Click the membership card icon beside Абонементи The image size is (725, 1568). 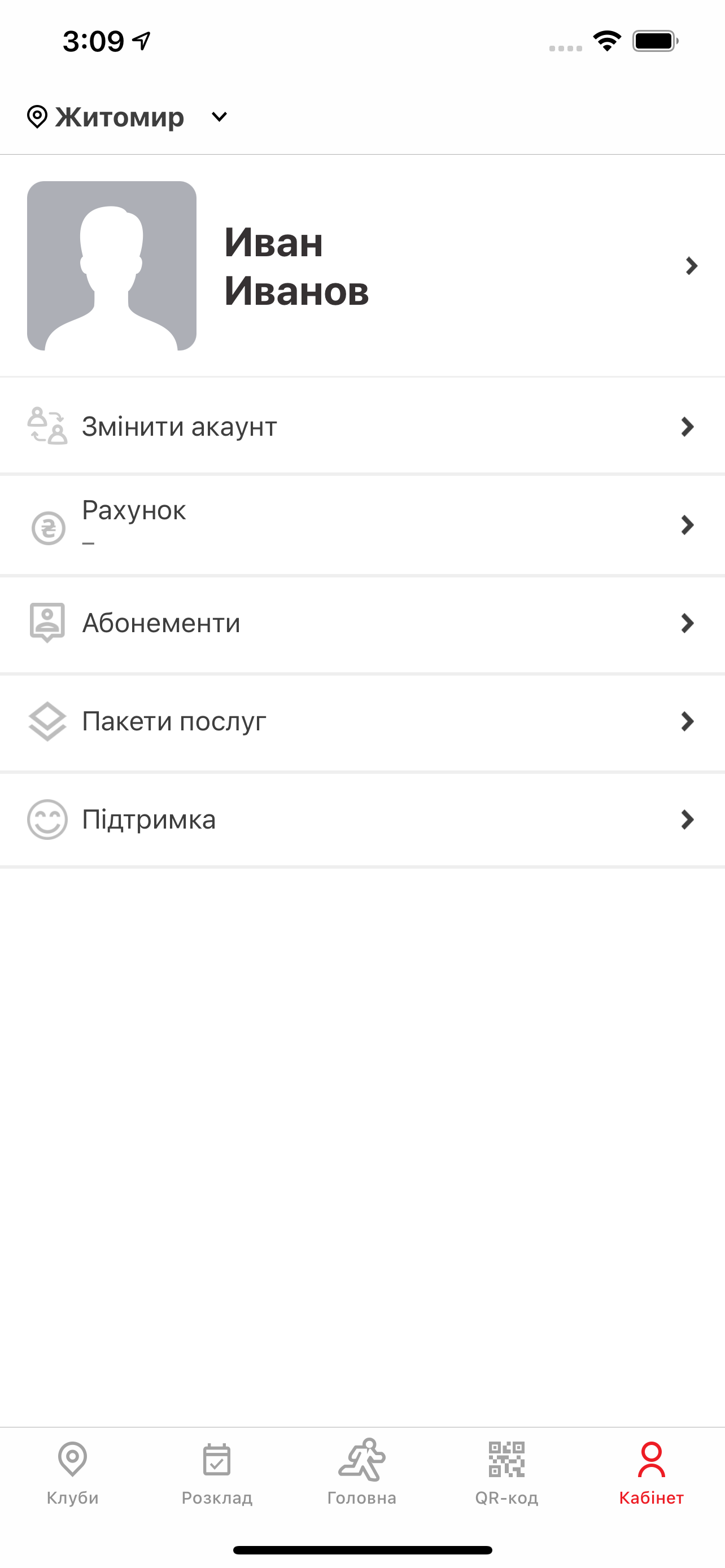click(47, 622)
